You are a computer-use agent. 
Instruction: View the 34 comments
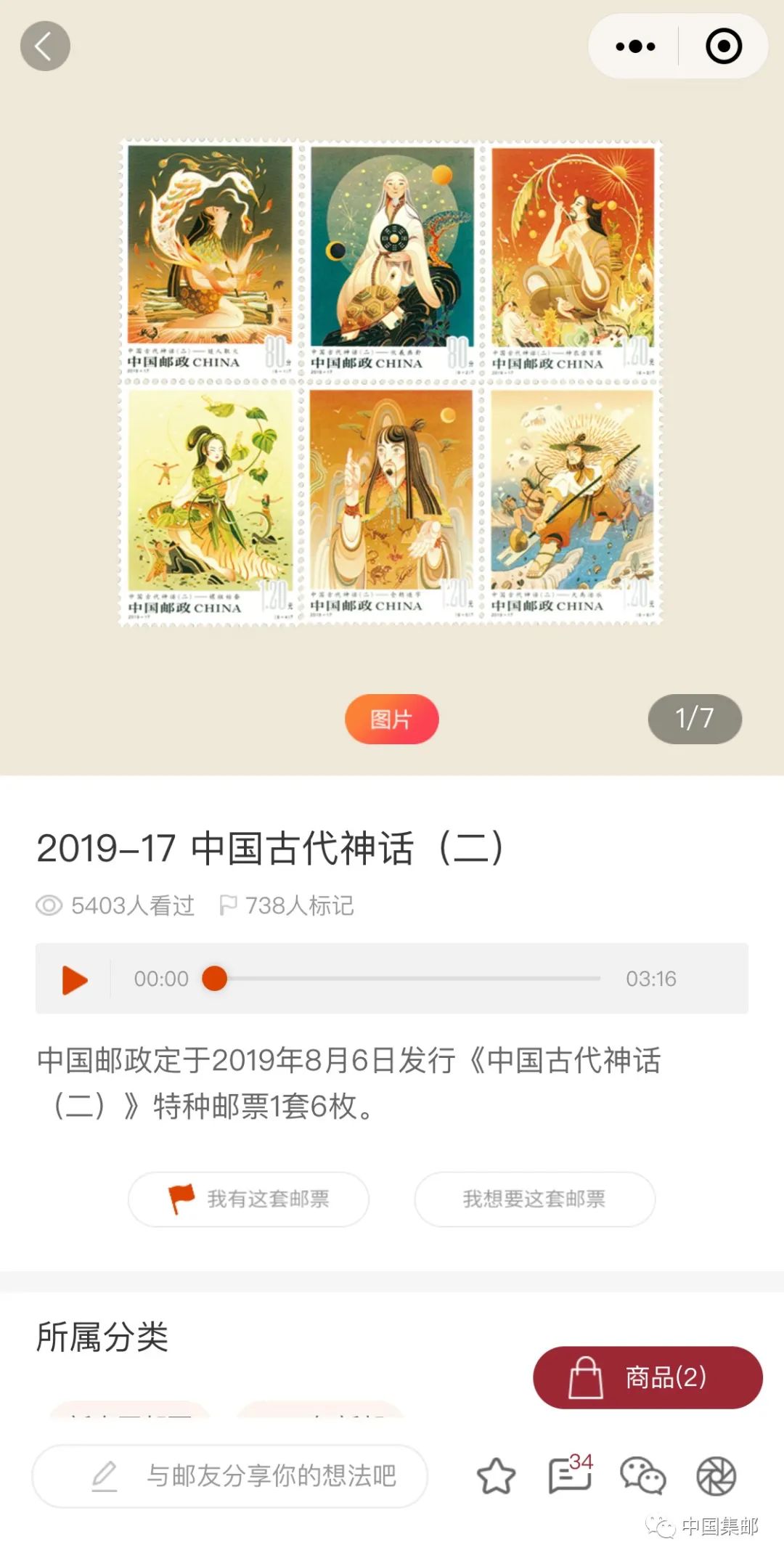pyautogui.click(x=569, y=1475)
